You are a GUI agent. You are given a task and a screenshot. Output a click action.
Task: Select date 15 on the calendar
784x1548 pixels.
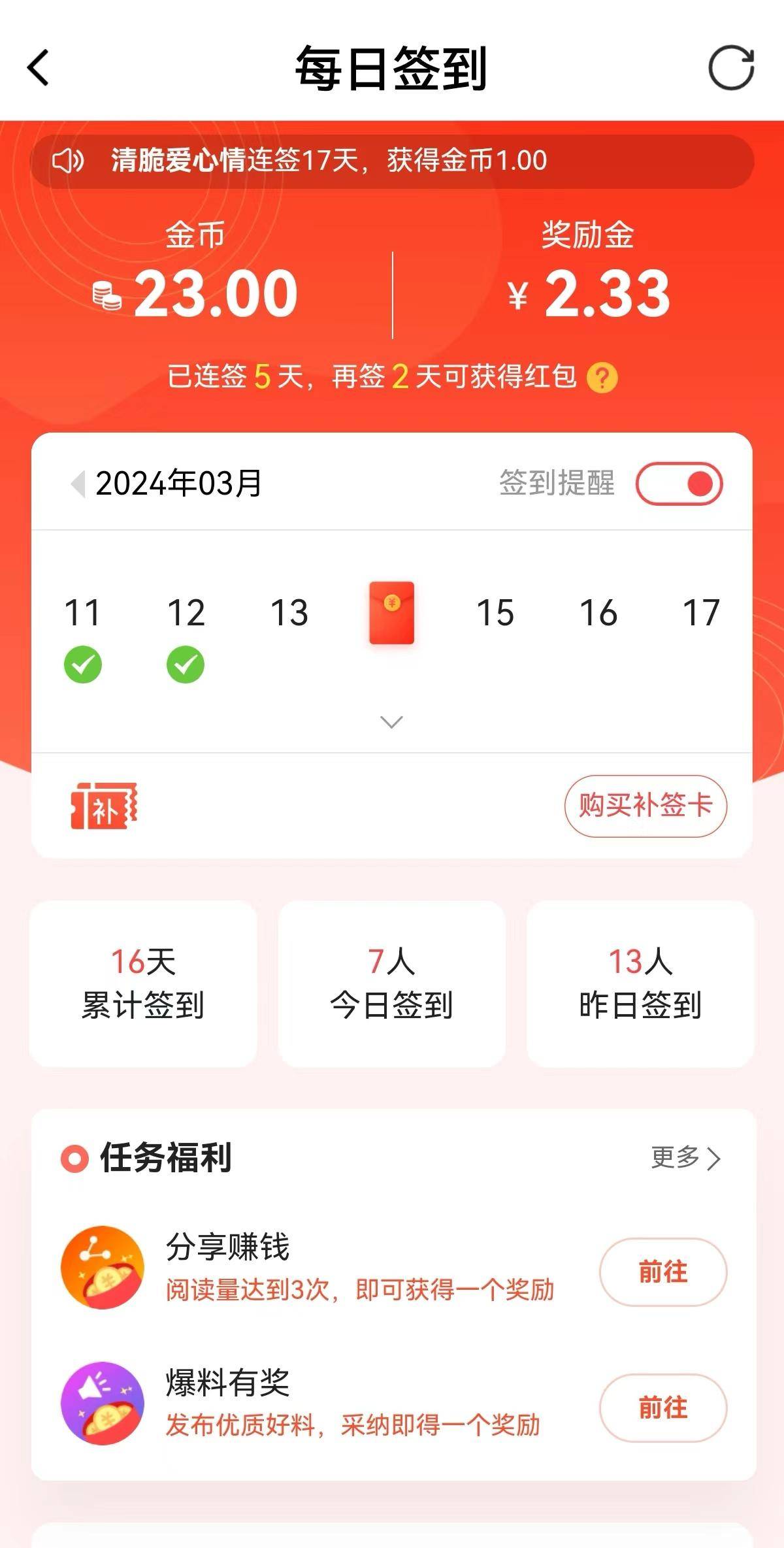(x=495, y=613)
